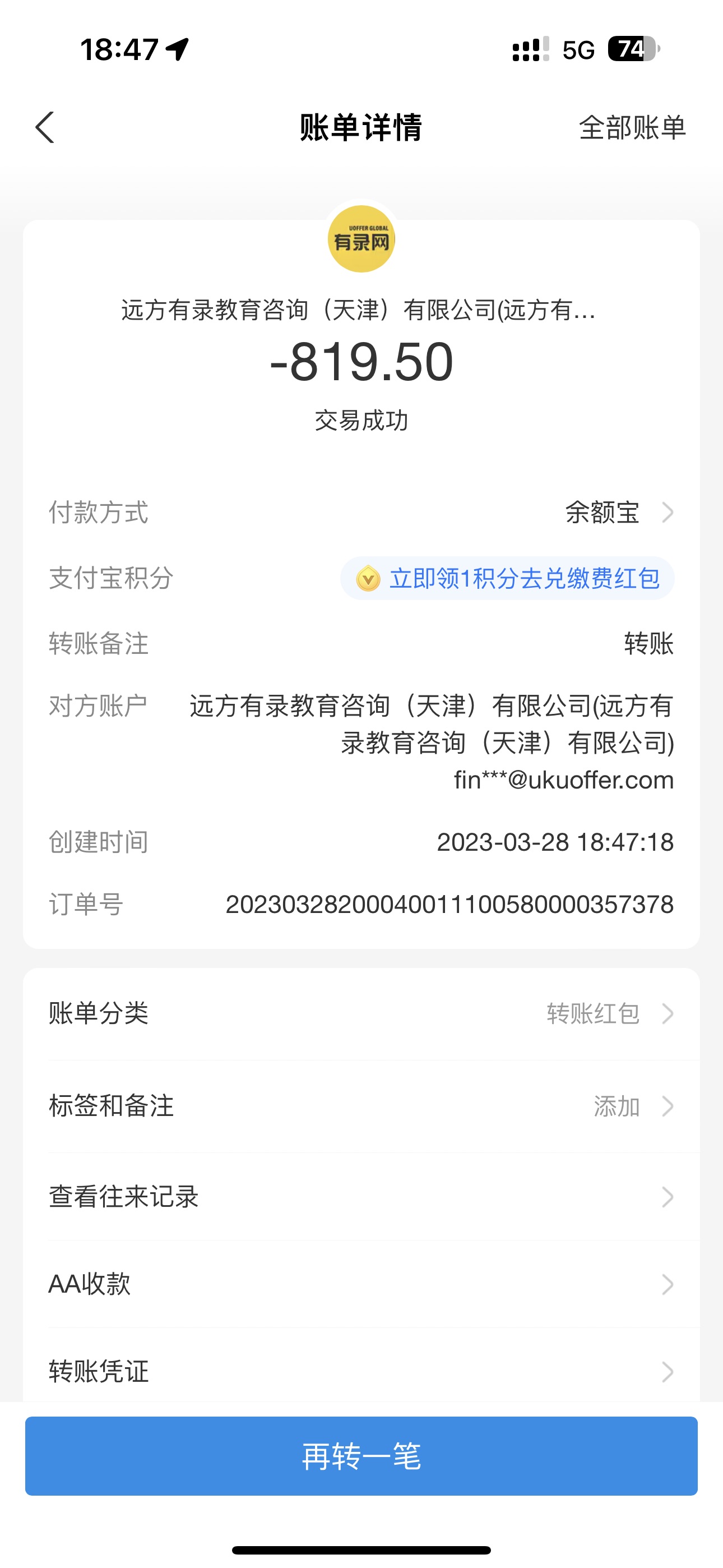This screenshot has height=1568, width=723.
Task: Claim 立即领1积分去兑缴费红包 points offer
Action: (508, 578)
